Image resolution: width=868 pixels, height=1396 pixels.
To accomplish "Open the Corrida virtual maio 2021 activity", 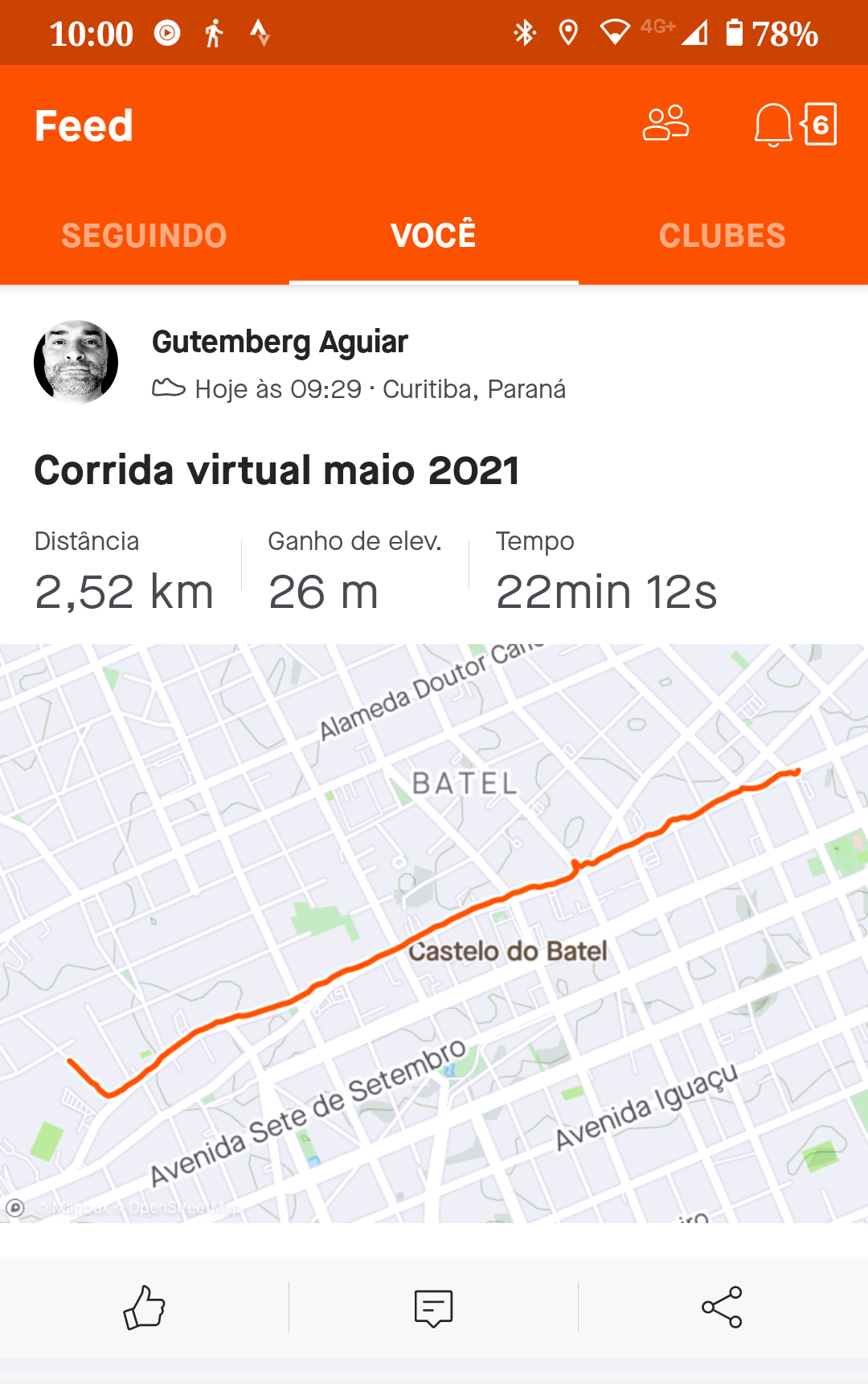I will coord(276,470).
